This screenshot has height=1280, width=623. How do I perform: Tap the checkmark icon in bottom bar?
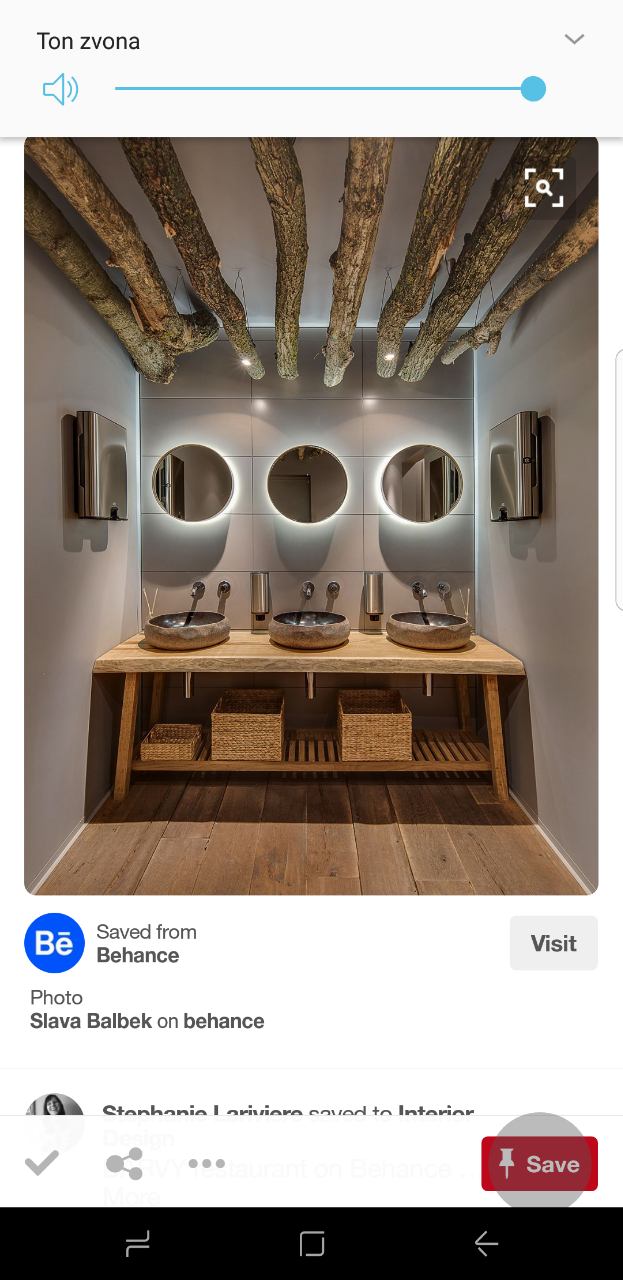42,1163
